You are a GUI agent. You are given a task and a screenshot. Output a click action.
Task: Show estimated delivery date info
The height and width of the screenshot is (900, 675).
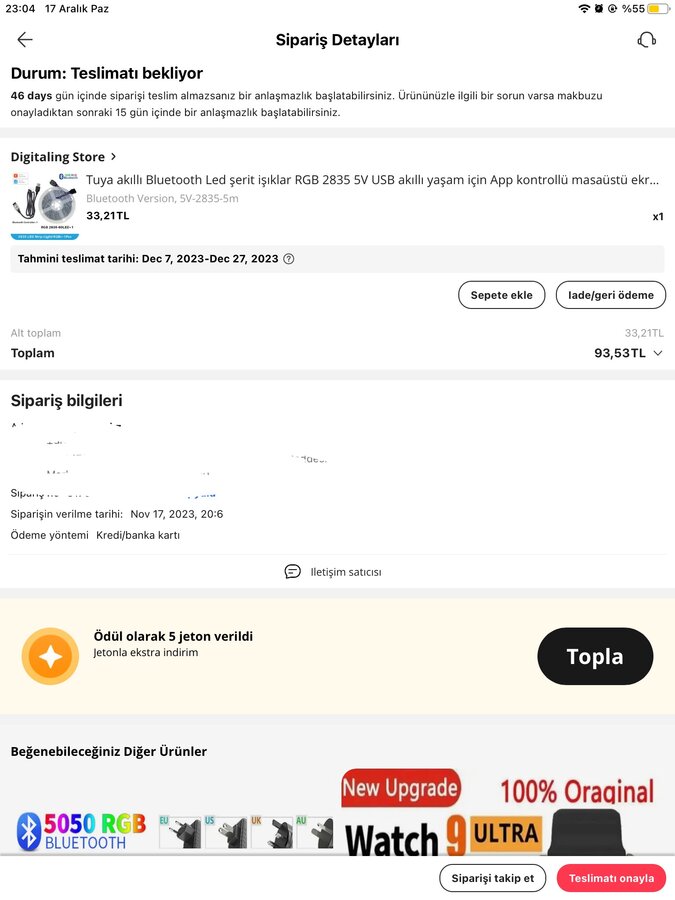tap(289, 259)
